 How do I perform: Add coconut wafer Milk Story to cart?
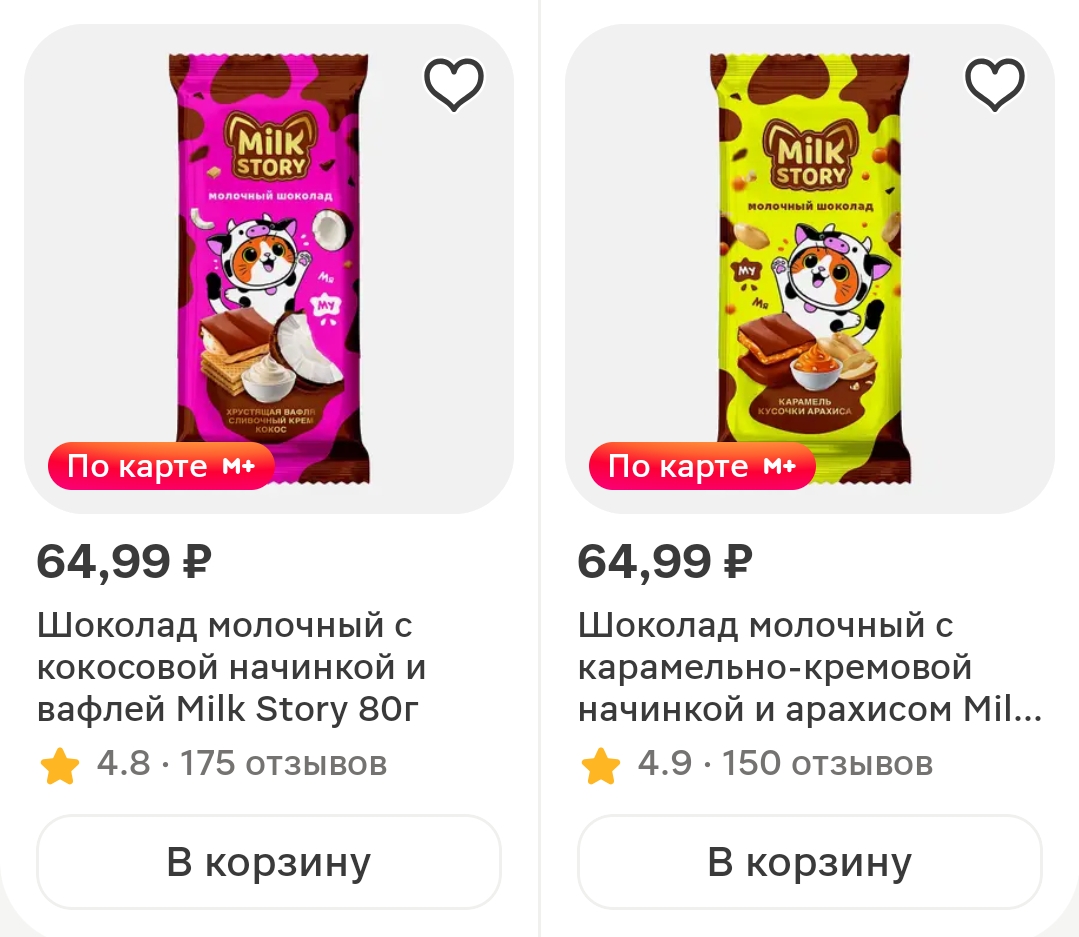click(268, 862)
